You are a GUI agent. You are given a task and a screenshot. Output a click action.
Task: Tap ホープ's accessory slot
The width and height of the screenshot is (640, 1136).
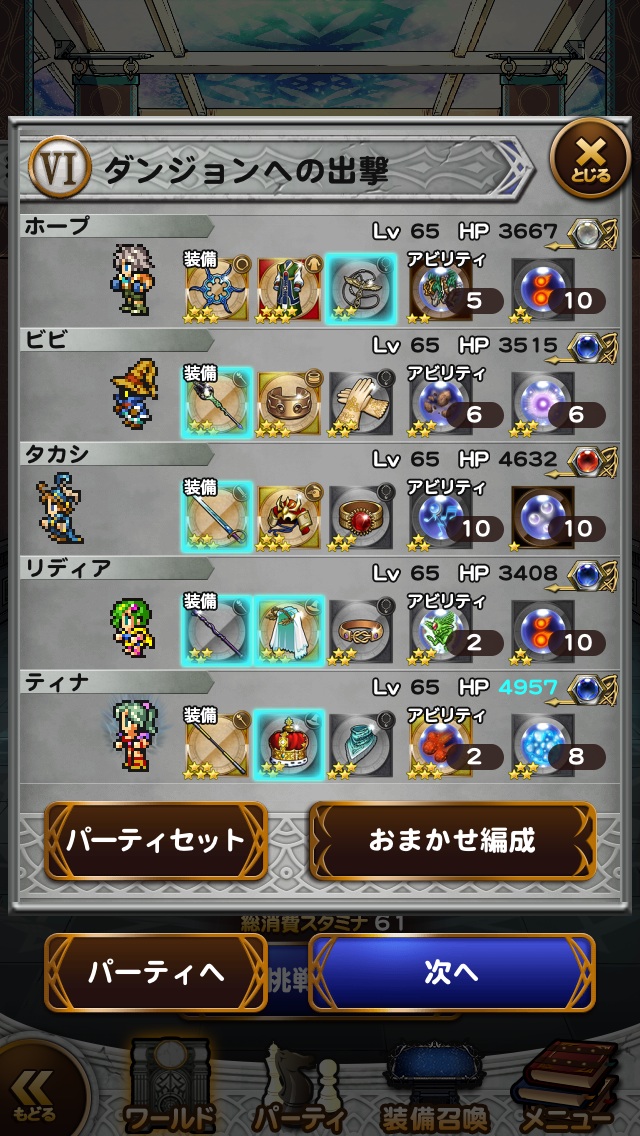(361, 287)
